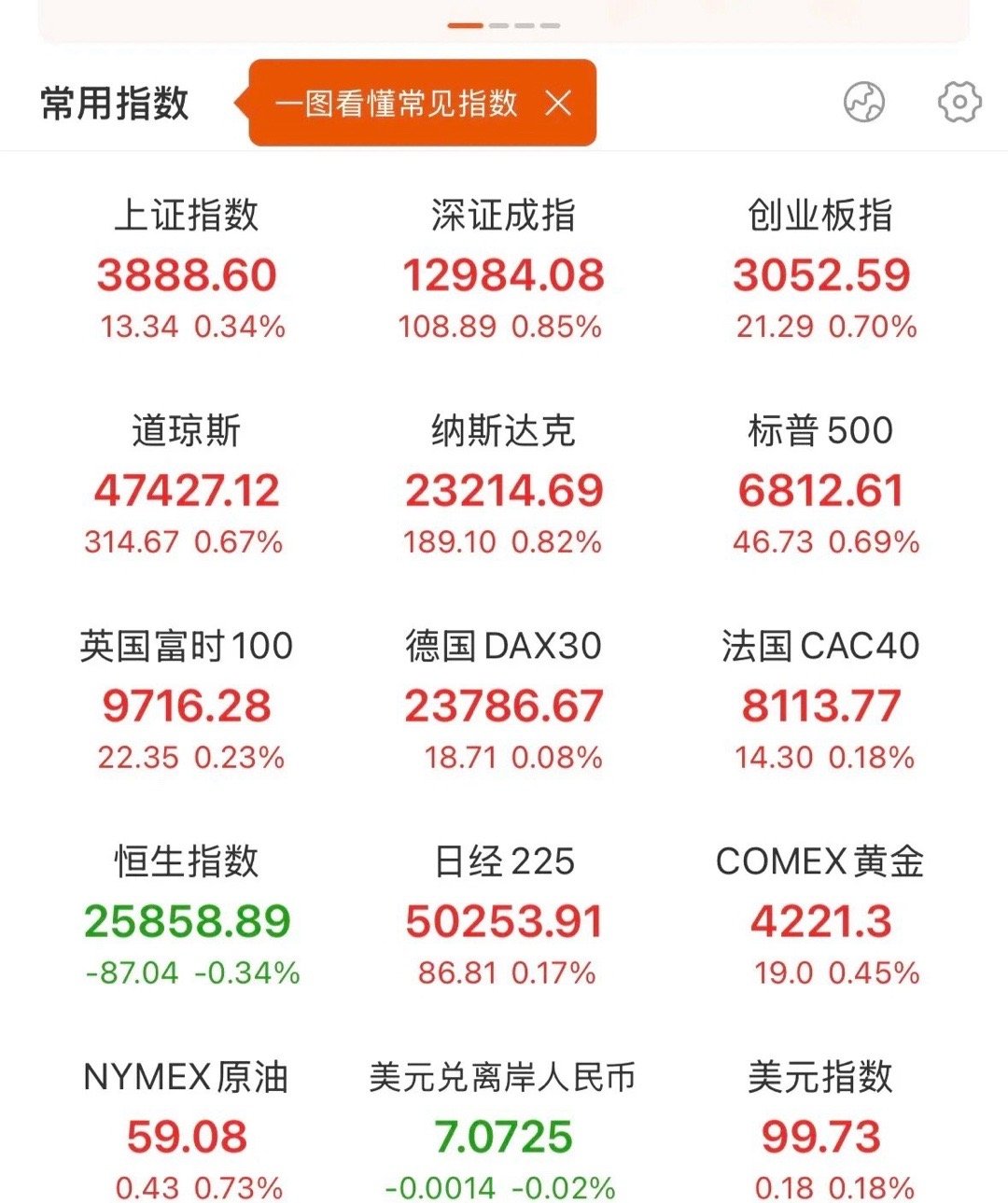
Task: Open the global markets globe icon
Action: pos(863,102)
